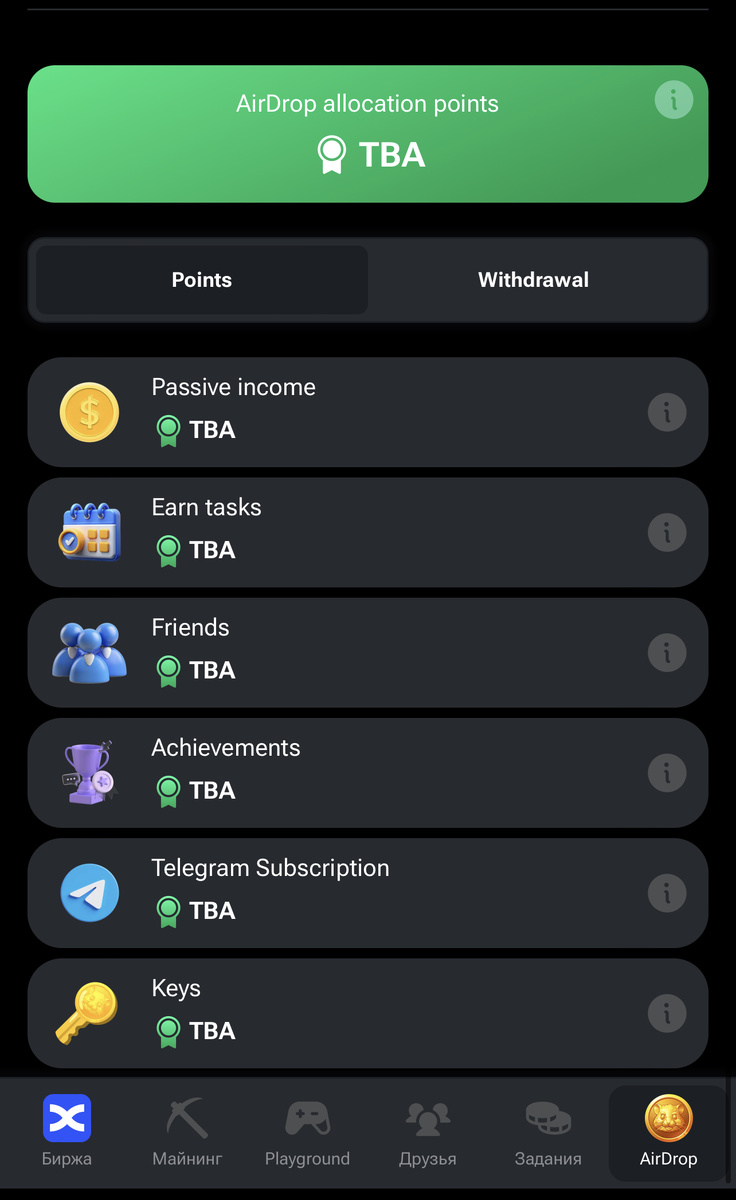
Task: Go to the Задания tab
Action: (x=548, y=1132)
